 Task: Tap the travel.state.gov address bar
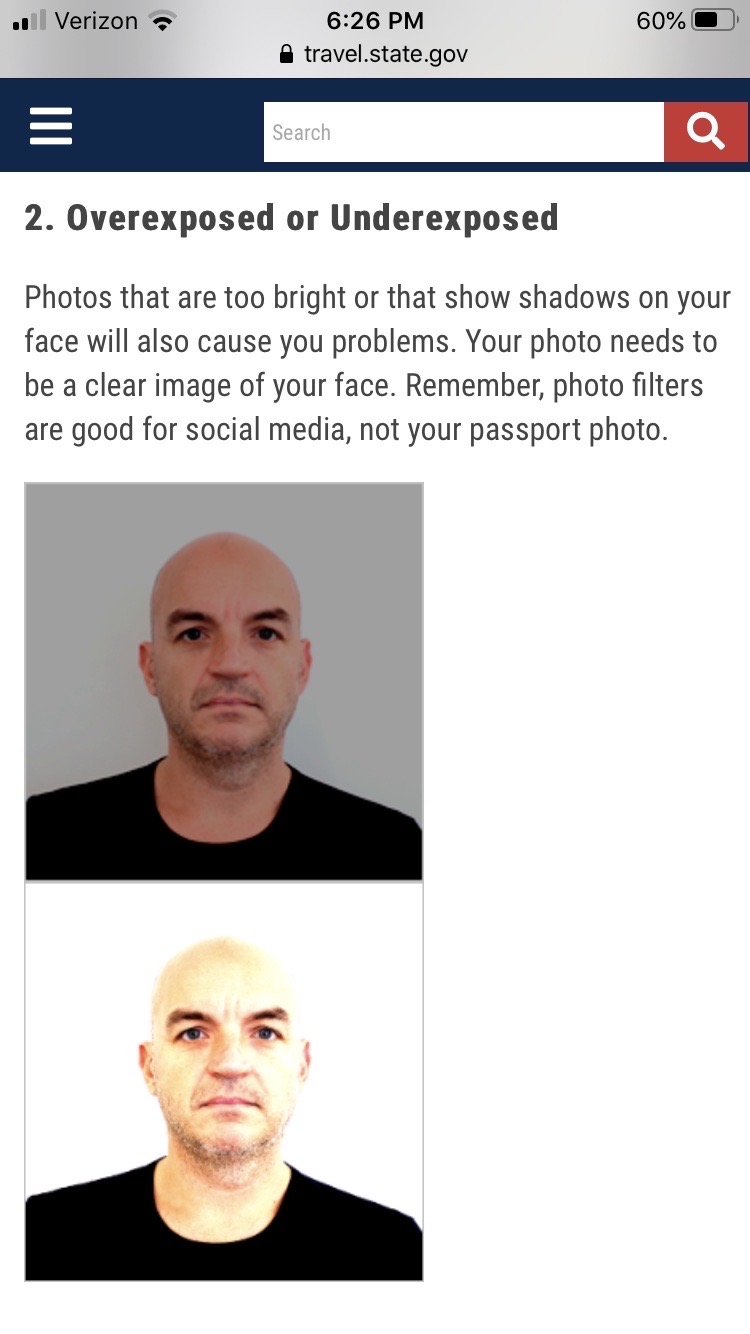pos(375,54)
